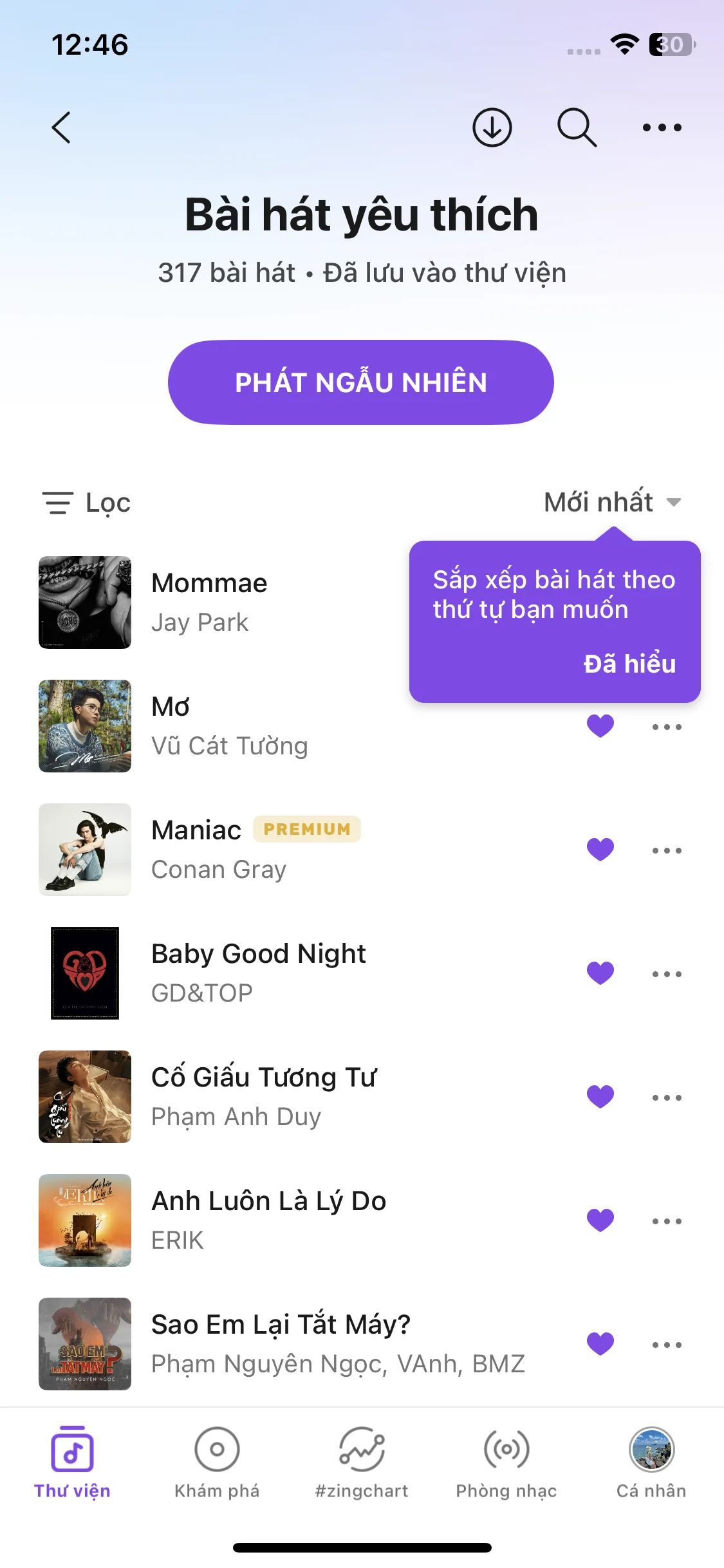Go back using the top-left arrow
Image resolution: width=724 pixels, height=1568 pixels.
tap(61, 127)
